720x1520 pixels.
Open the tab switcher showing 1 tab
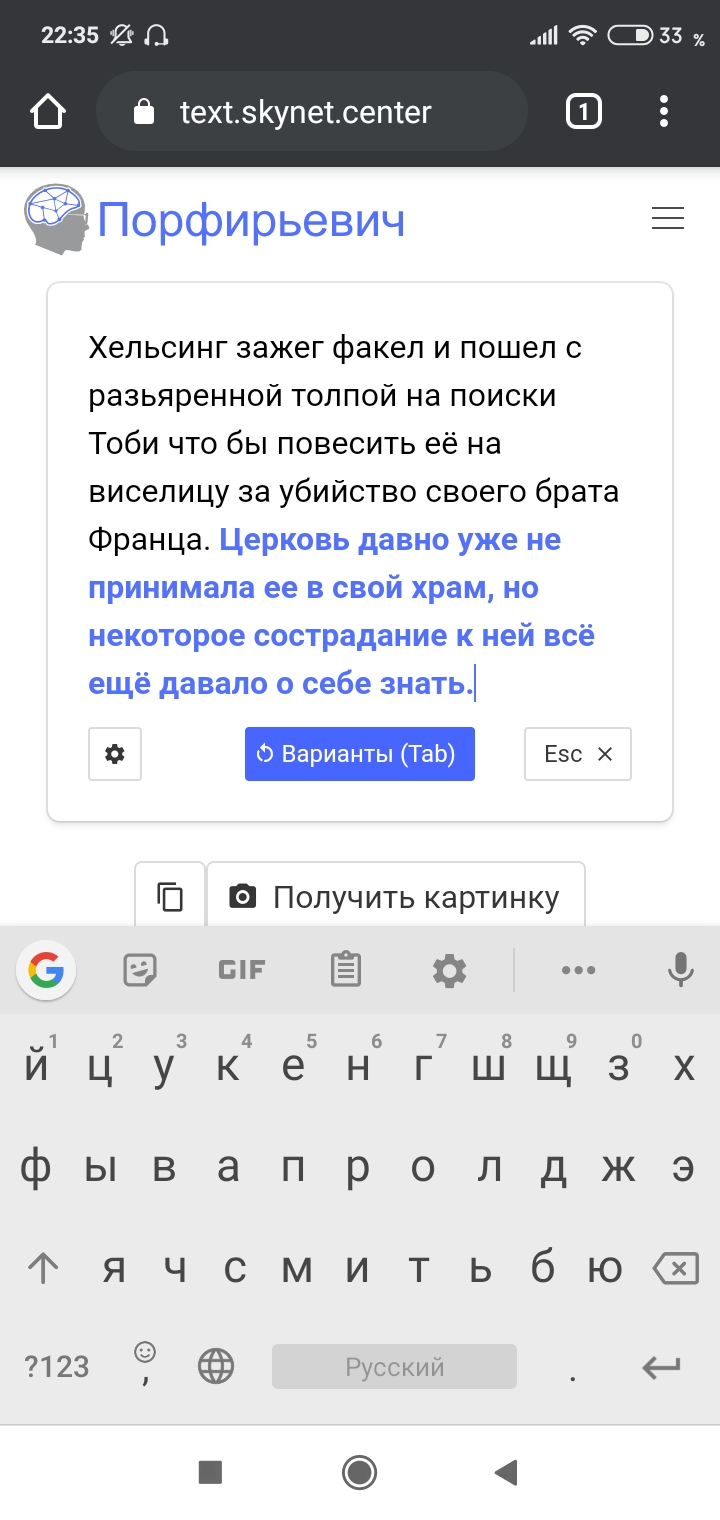click(x=584, y=111)
